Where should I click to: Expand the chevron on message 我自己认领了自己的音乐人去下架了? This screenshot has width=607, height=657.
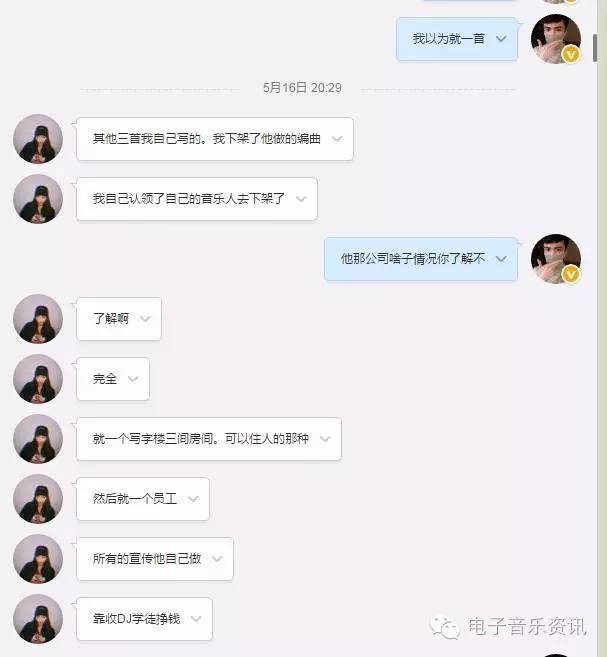(301, 199)
